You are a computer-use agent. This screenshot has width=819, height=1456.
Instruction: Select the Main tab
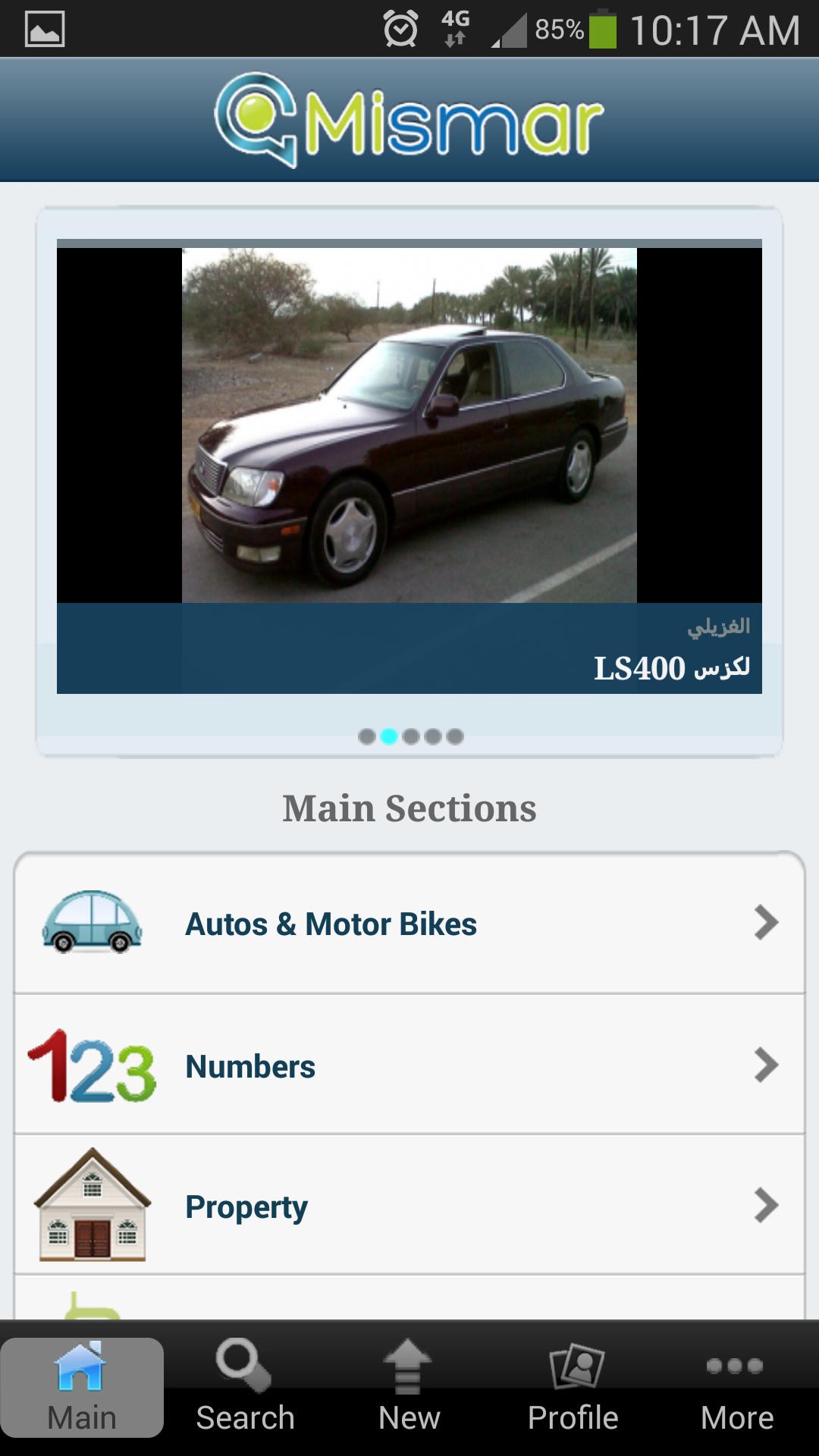(82, 1388)
